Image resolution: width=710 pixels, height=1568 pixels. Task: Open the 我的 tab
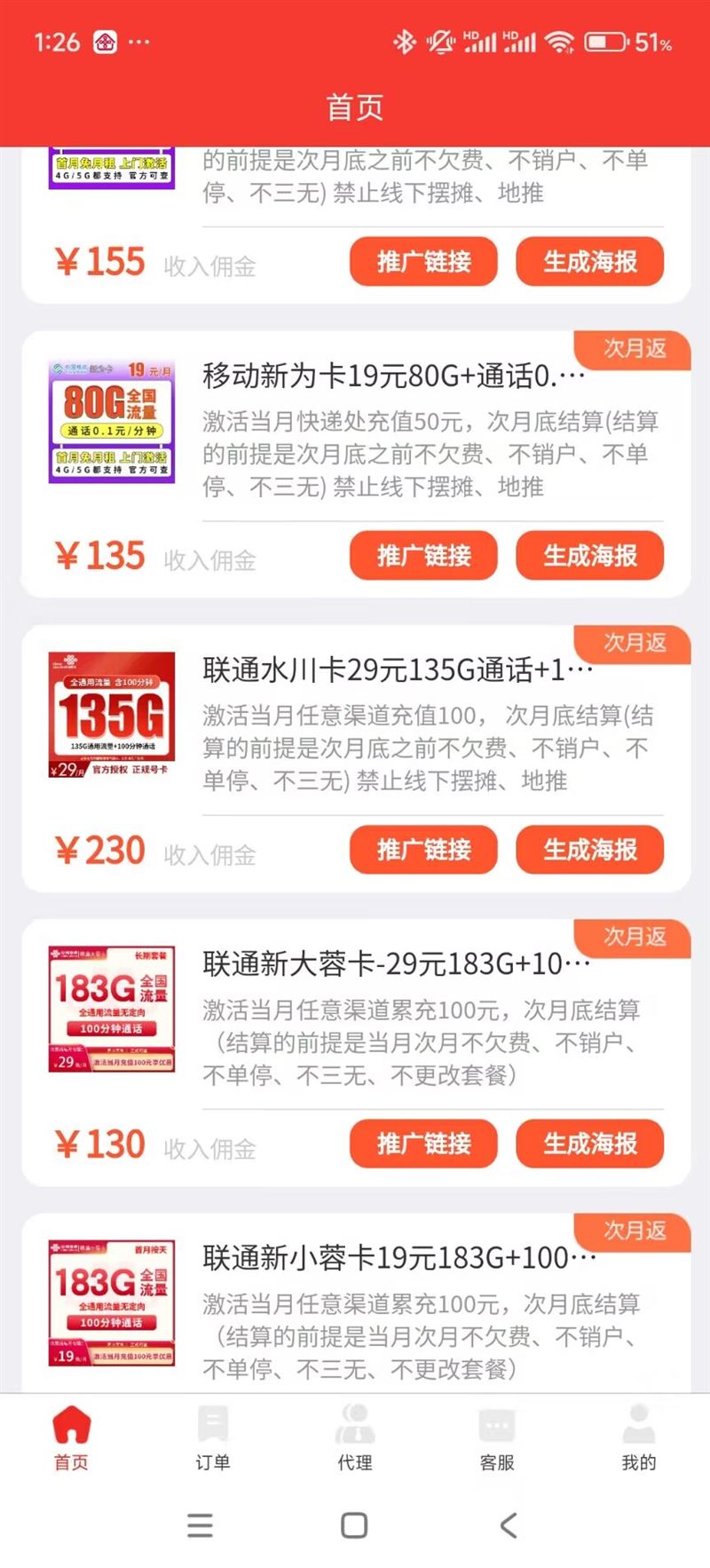tap(639, 1438)
